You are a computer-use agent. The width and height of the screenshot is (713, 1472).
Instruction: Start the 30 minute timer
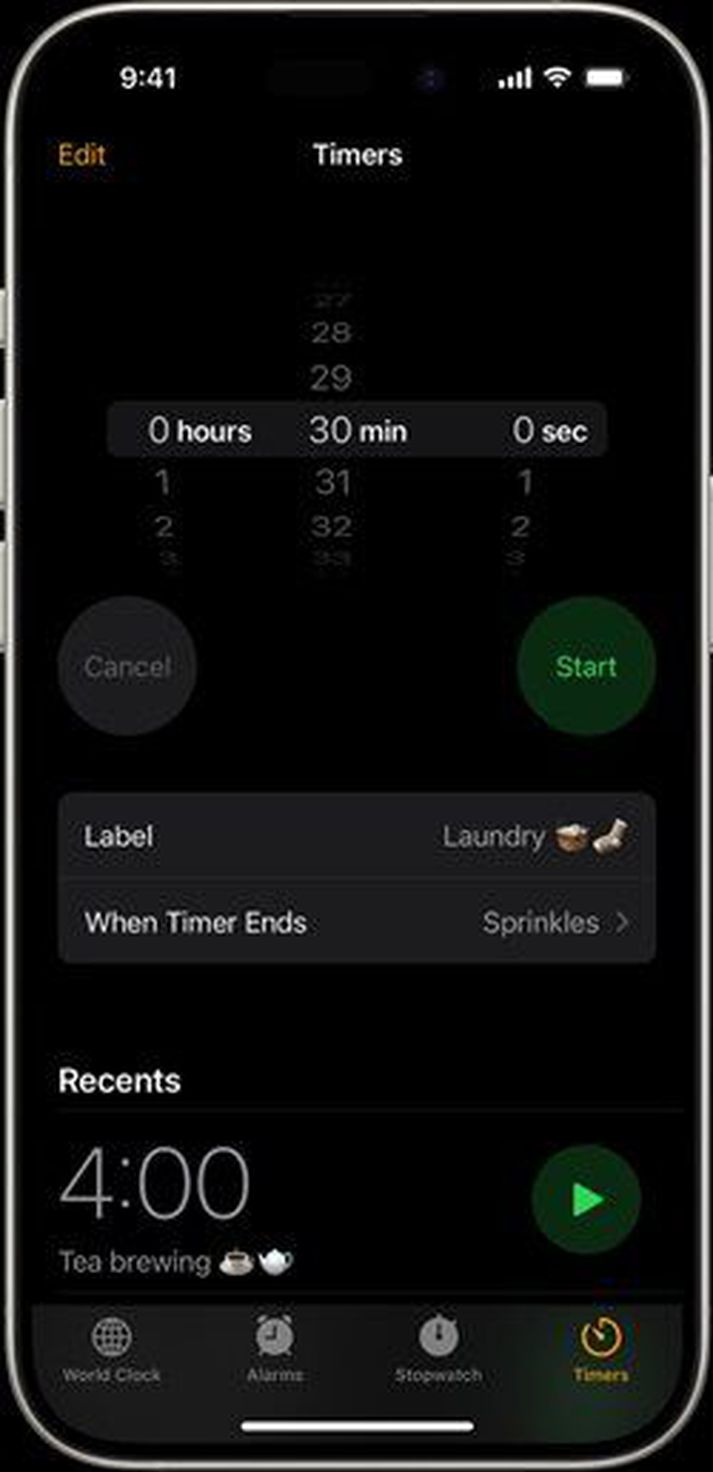coord(586,667)
